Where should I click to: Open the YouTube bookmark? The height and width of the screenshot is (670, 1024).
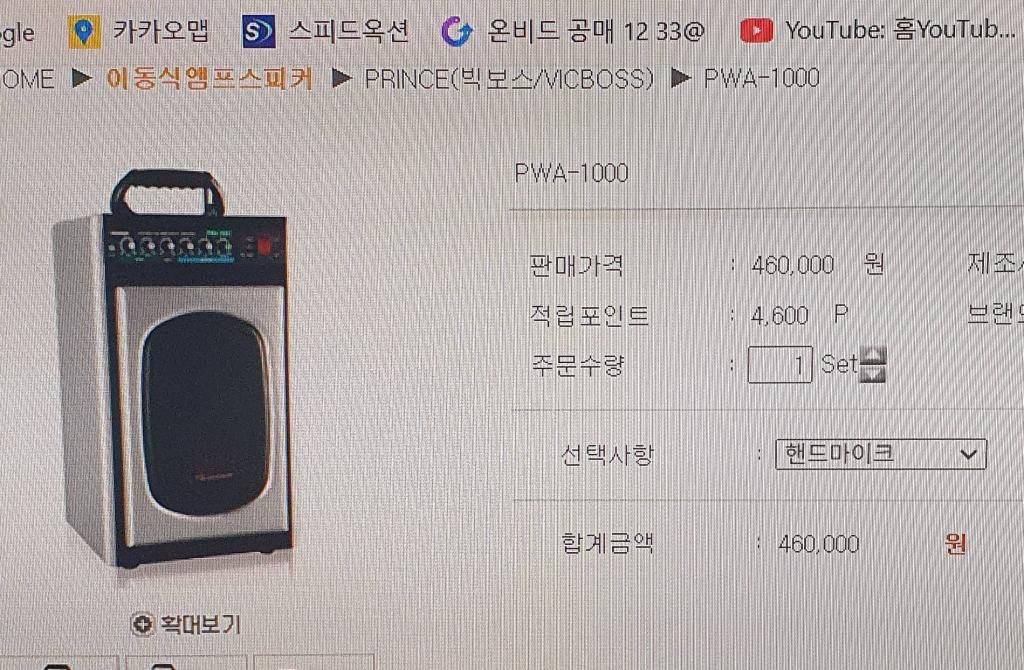pos(880,31)
